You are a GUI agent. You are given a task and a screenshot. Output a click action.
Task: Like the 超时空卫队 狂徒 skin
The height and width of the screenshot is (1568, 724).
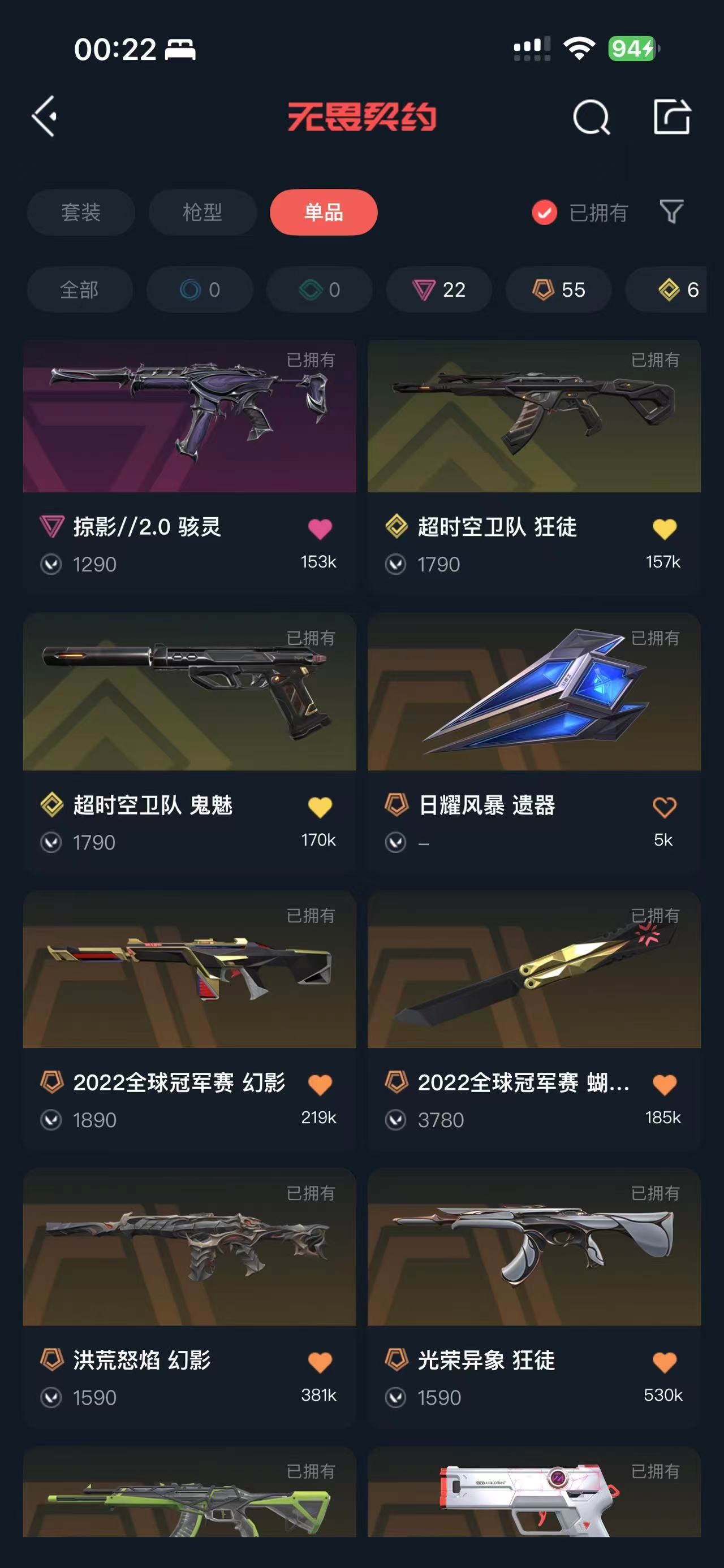(x=663, y=529)
